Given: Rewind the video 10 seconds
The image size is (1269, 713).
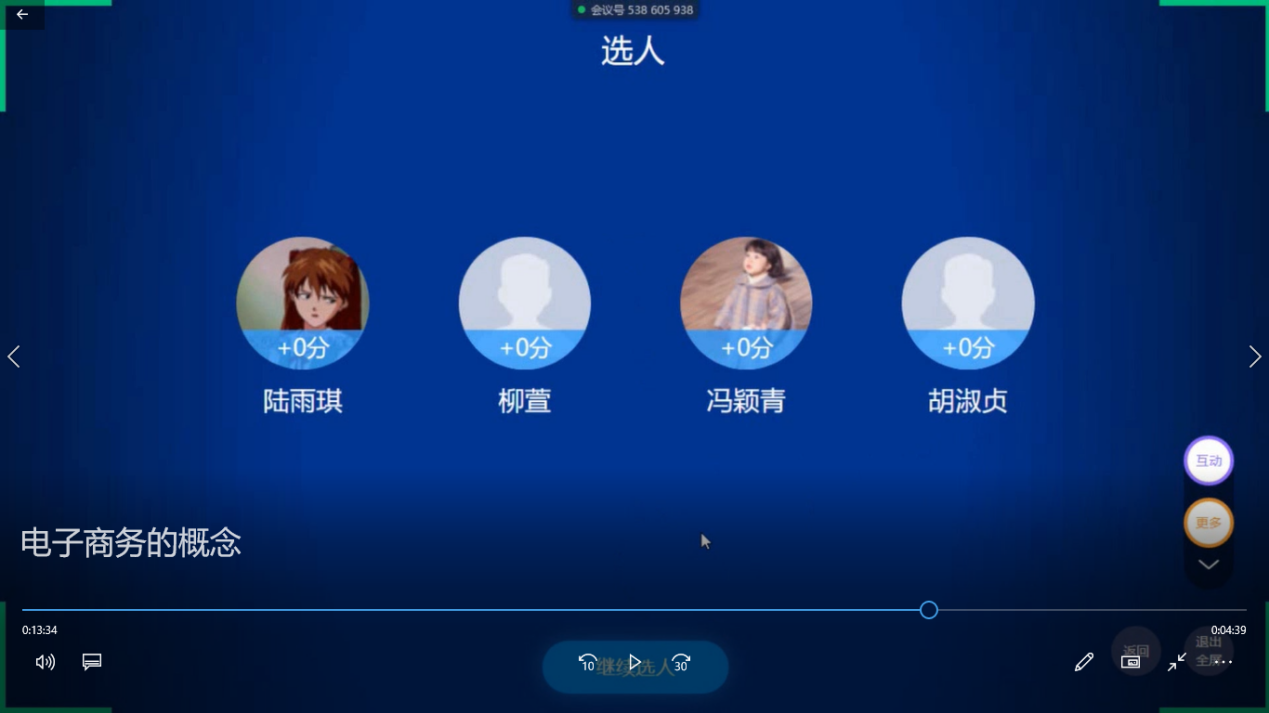Looking at the screenshot, I should (588, 662).
